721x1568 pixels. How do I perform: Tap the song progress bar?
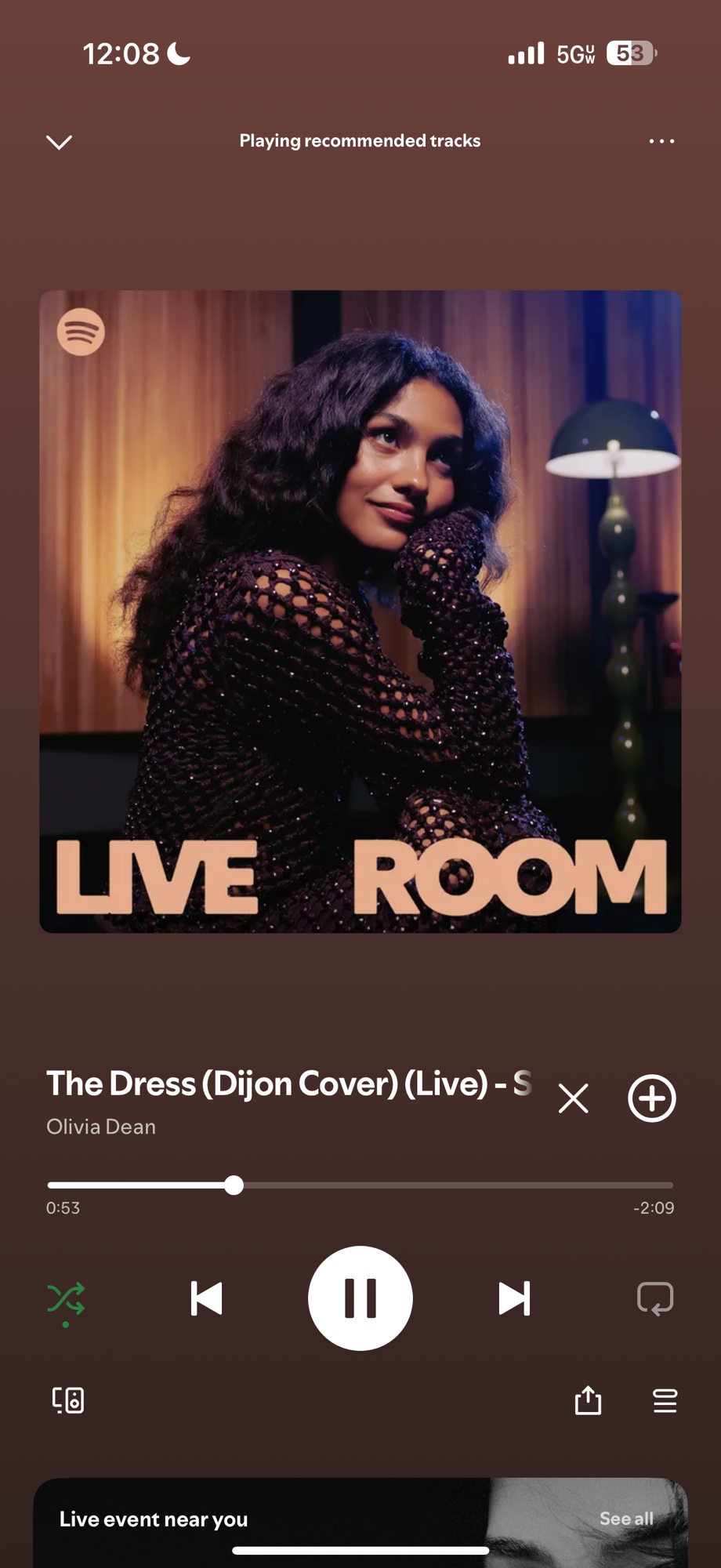pos(360,1185)
